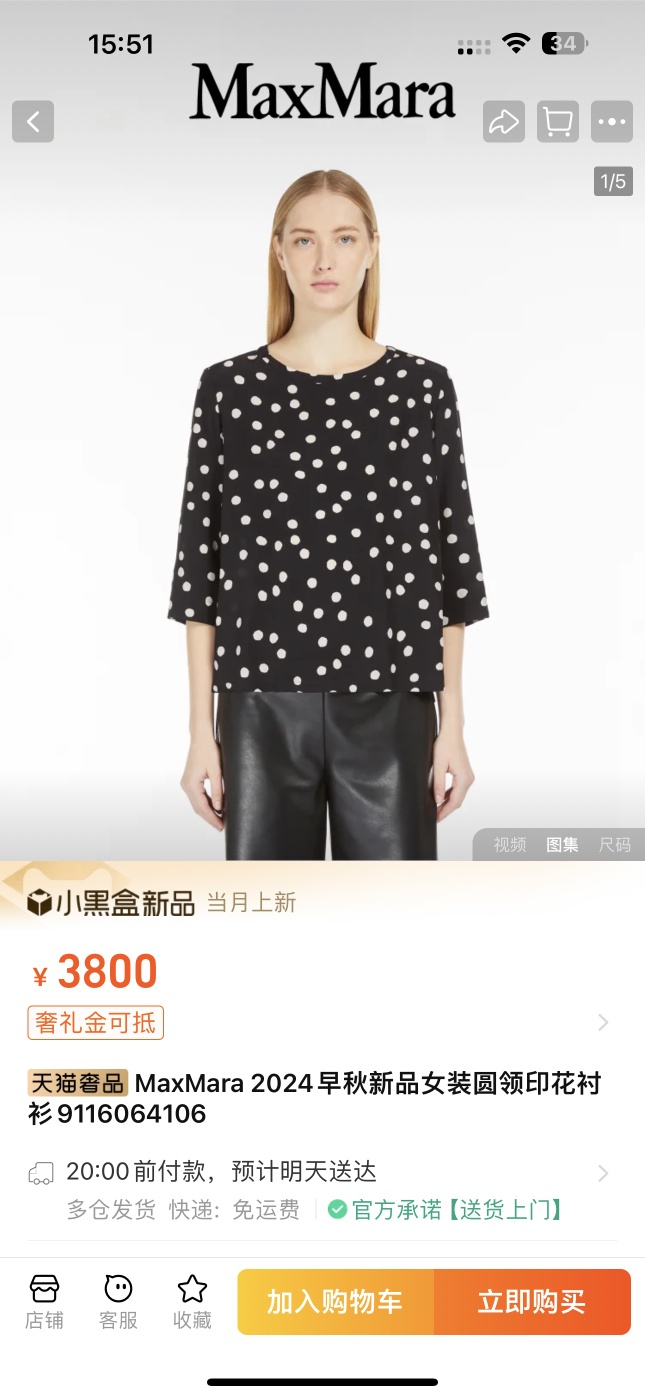The height and width of the screenshot is (1398, 645).
Task: Select the 图集 gallery tab
Action: pos(562,845)
